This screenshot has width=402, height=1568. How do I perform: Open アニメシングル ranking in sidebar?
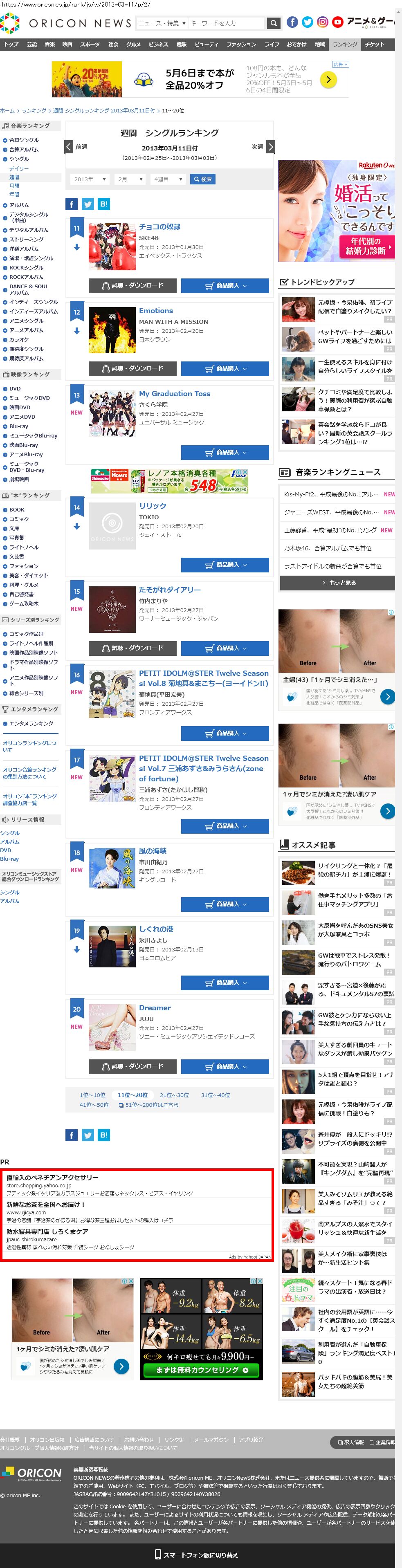click(x=26, y=321)
